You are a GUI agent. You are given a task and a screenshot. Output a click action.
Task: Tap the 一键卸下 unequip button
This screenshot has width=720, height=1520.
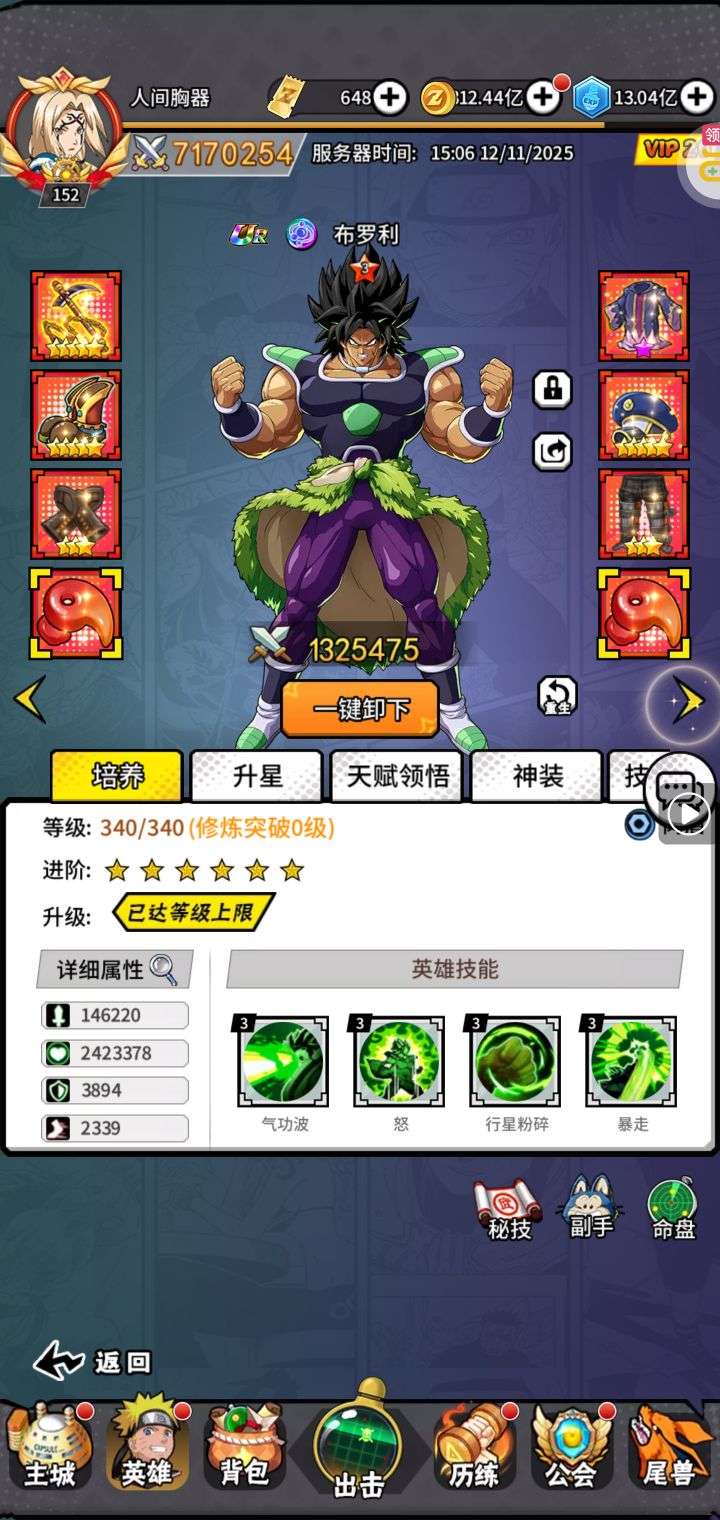tap(360, 709)
